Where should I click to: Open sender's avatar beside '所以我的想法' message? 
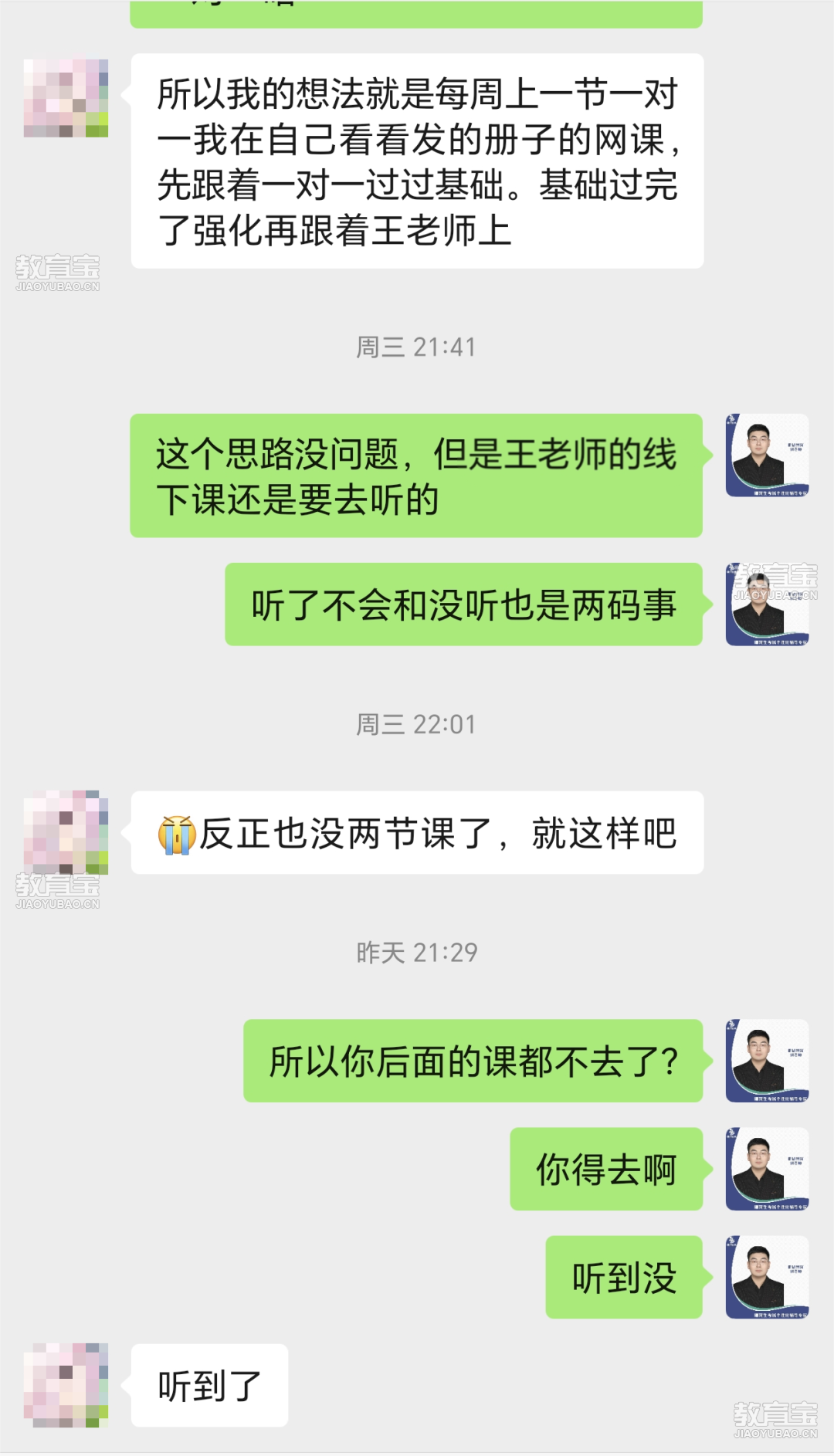[66, 98]
